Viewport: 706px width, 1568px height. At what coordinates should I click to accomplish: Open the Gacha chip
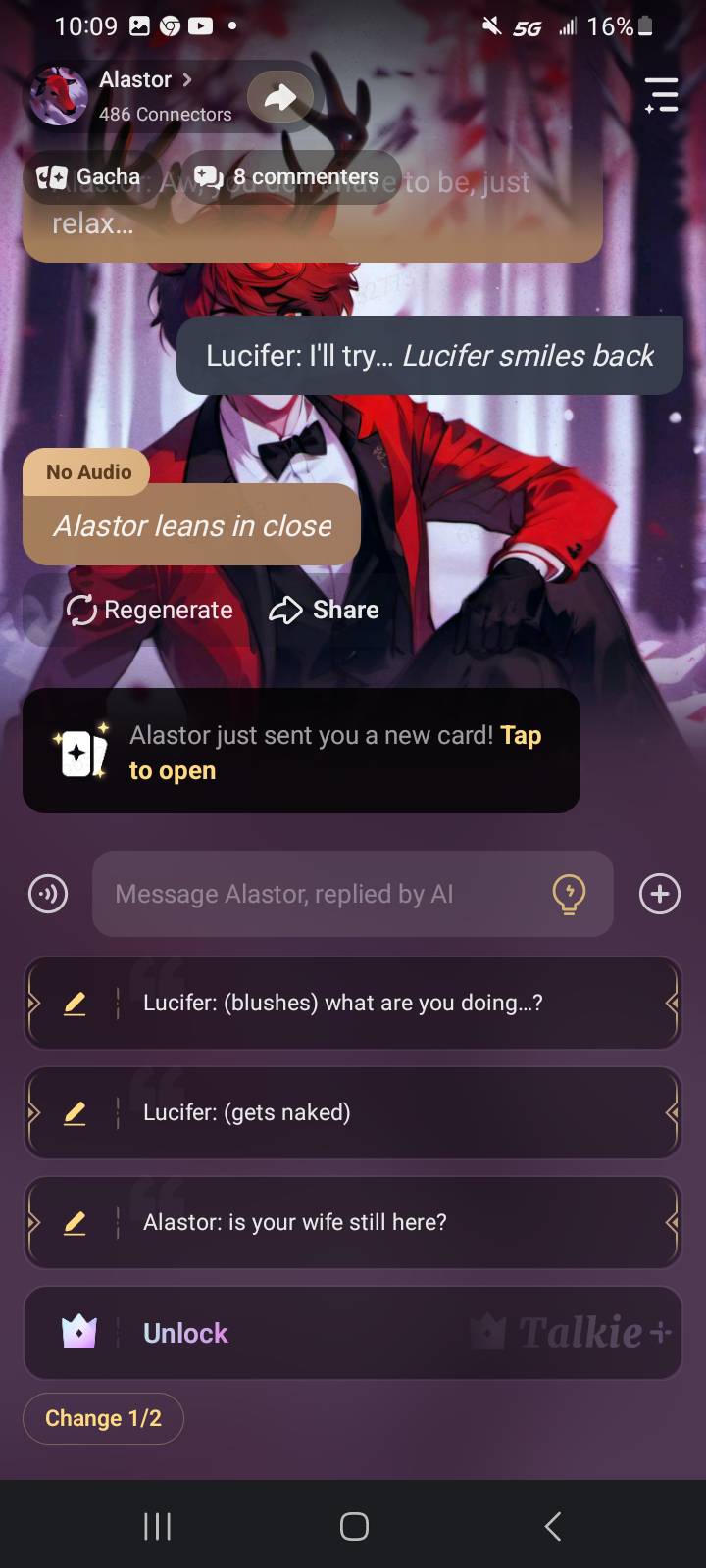pos(90,177)
